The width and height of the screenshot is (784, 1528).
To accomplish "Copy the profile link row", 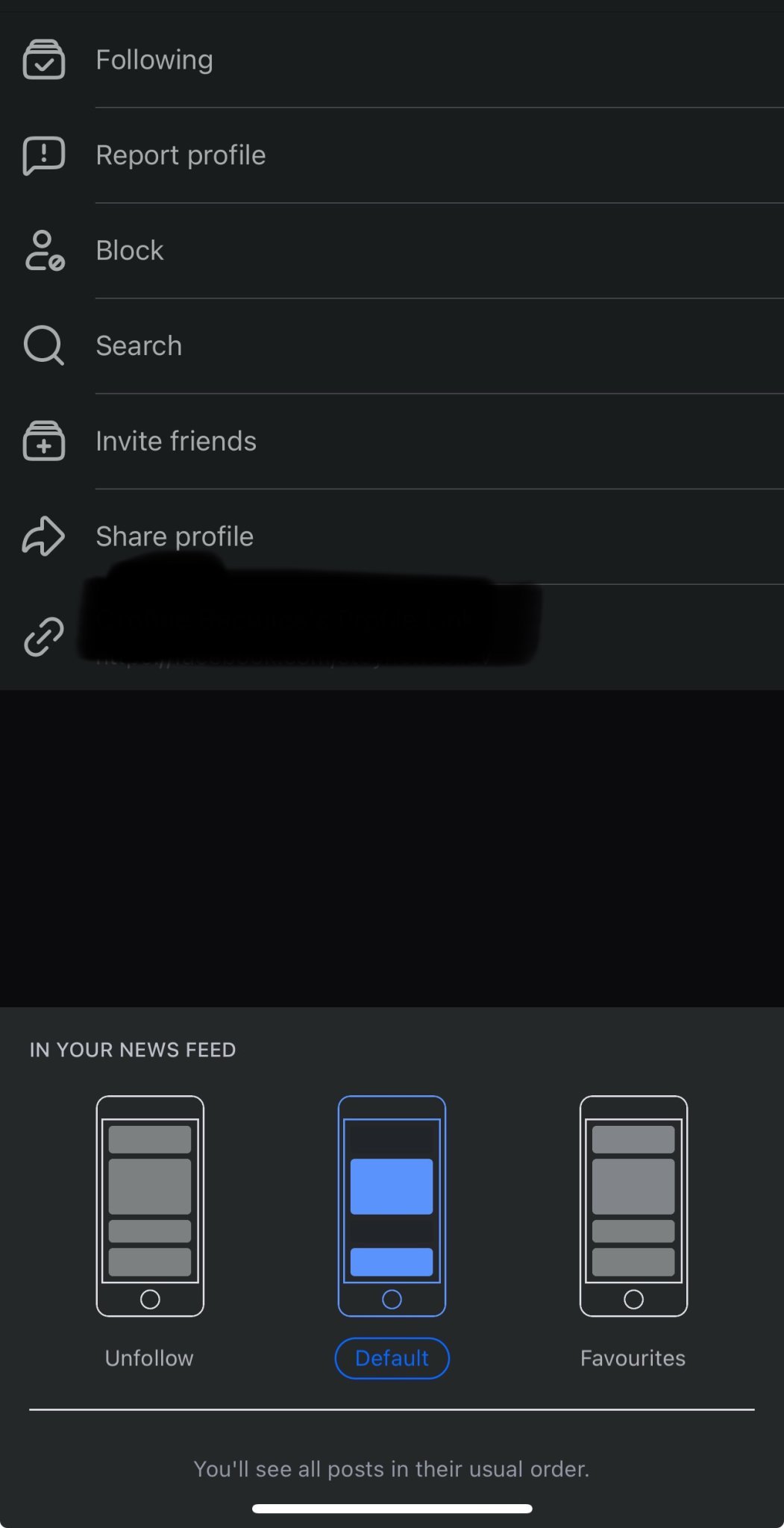I will click(x=298, y=636).
